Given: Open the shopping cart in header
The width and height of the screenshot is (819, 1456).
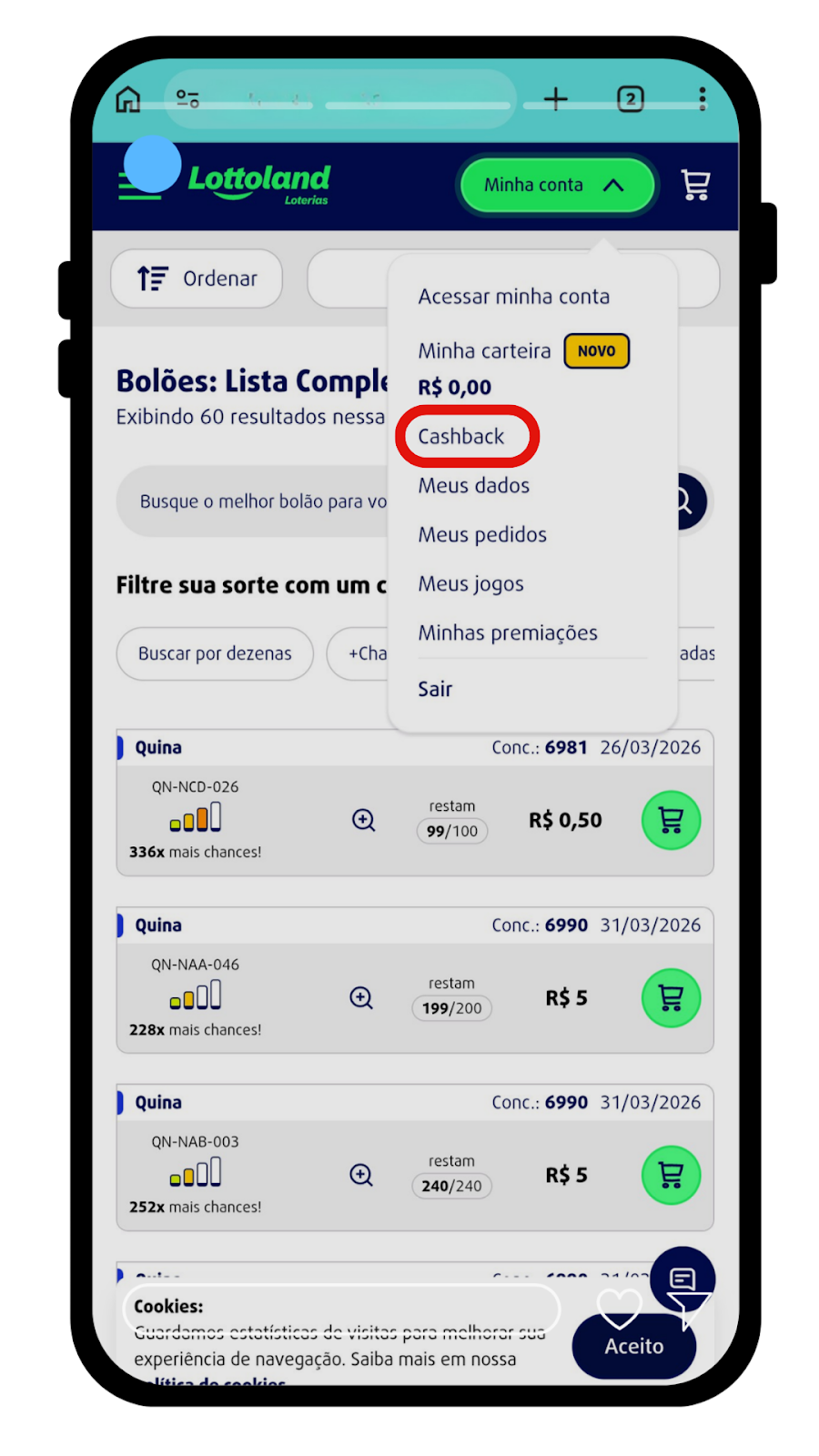Looking at the screenshot, I should (x=696, y=185).
